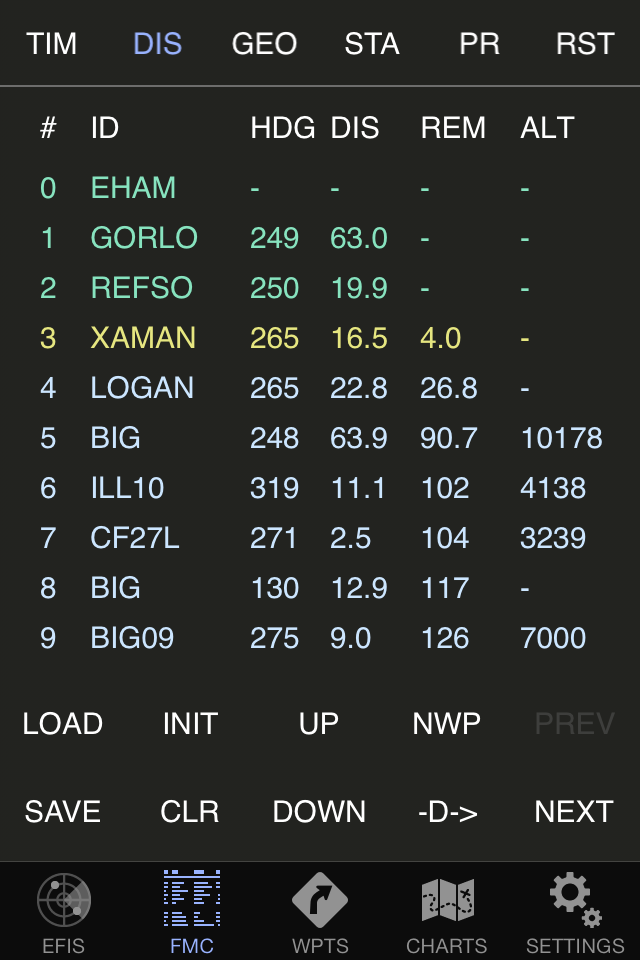Load a saved flight plan
The height and width of the screenshot is (960, 640).
click(63, 723)
